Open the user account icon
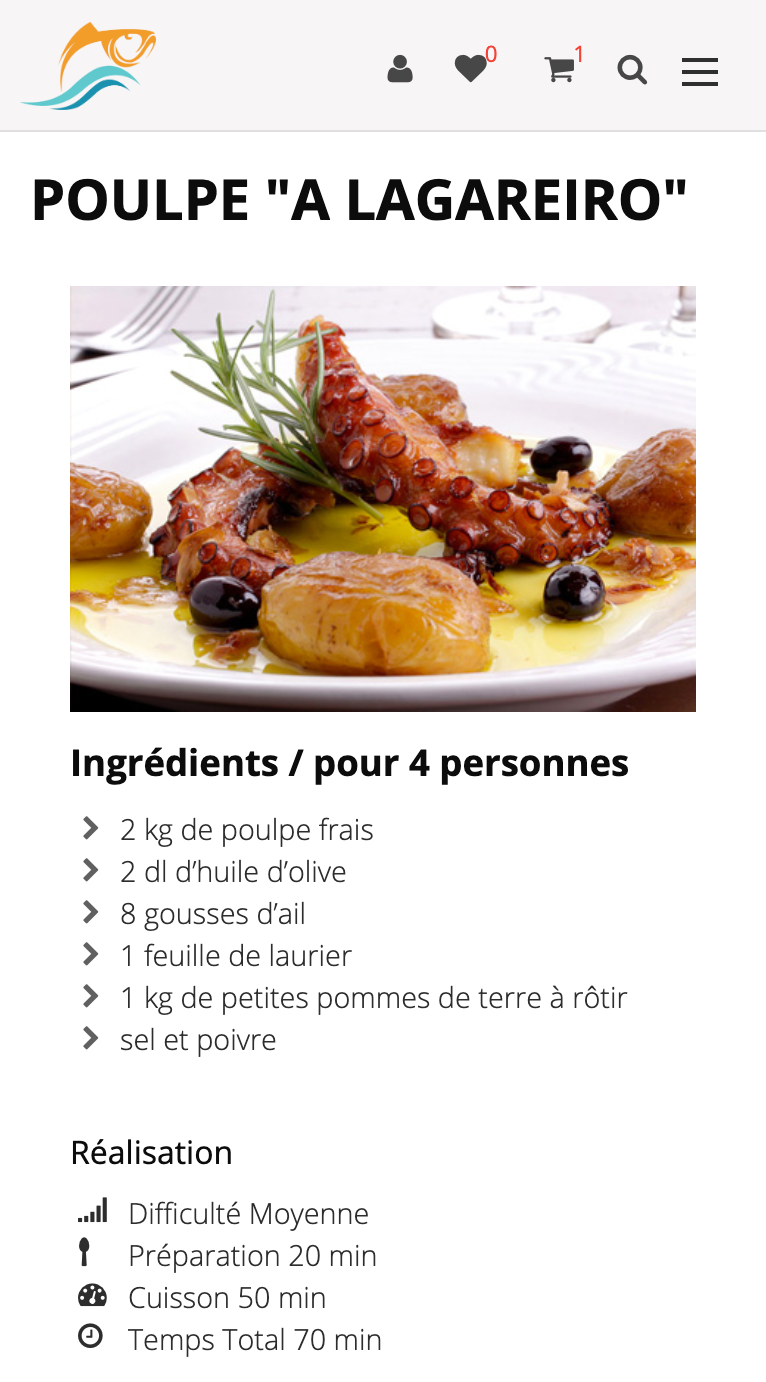Image resolution: width=766 pixels, height=1382 pixels. coord(400,68)
